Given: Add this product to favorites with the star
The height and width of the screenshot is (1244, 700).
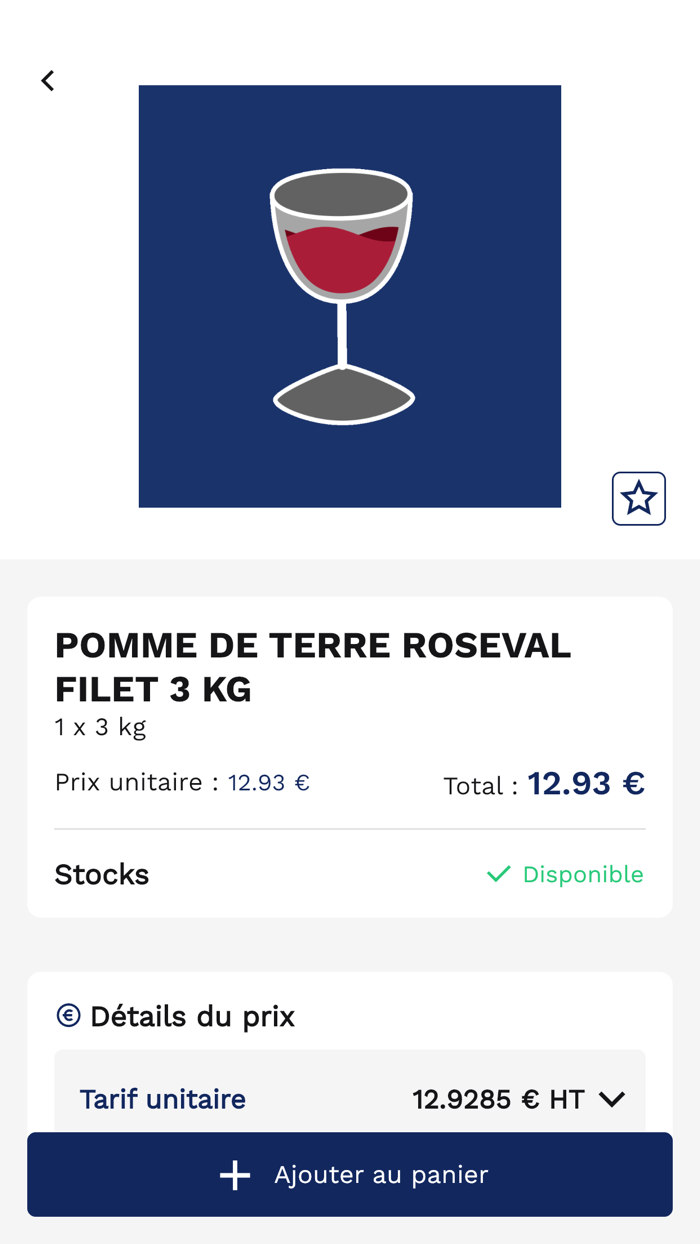Looking at the screenshot, I should [638, 498].
